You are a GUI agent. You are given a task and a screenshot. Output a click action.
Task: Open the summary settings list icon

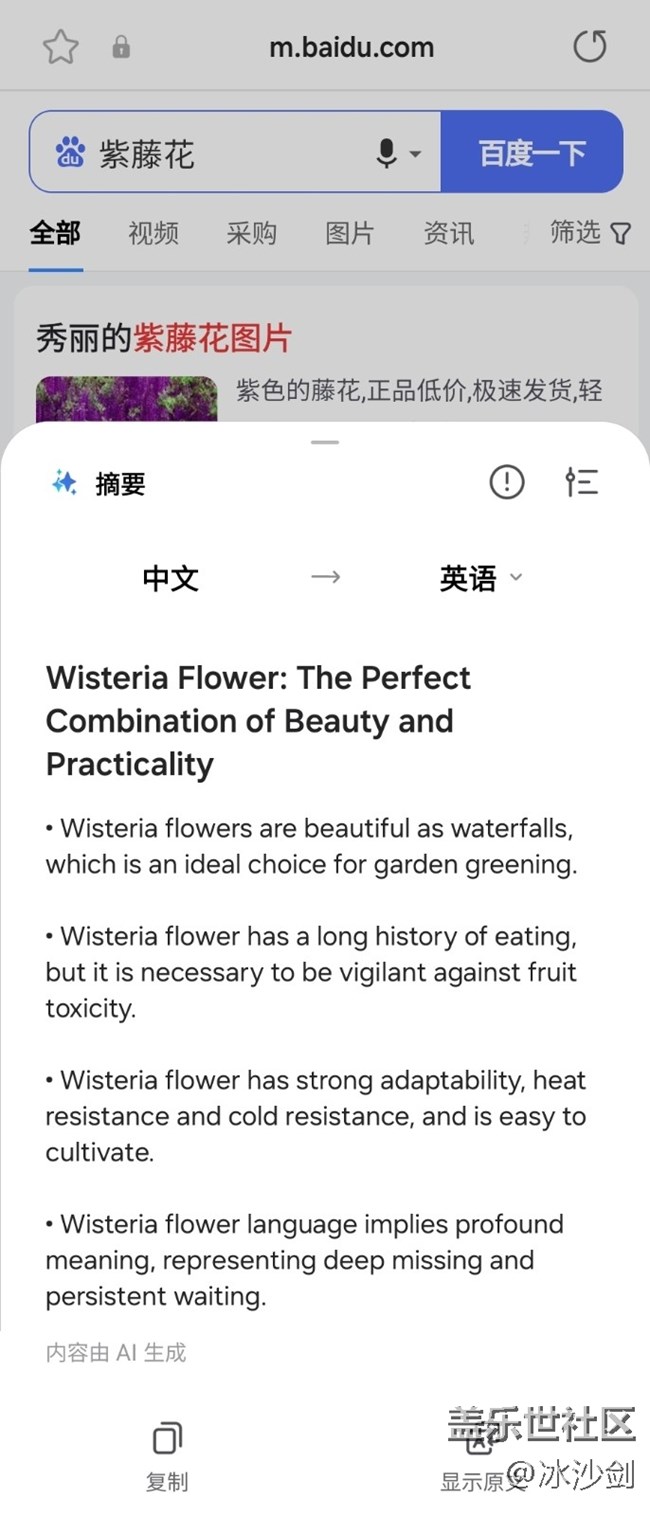581,482
